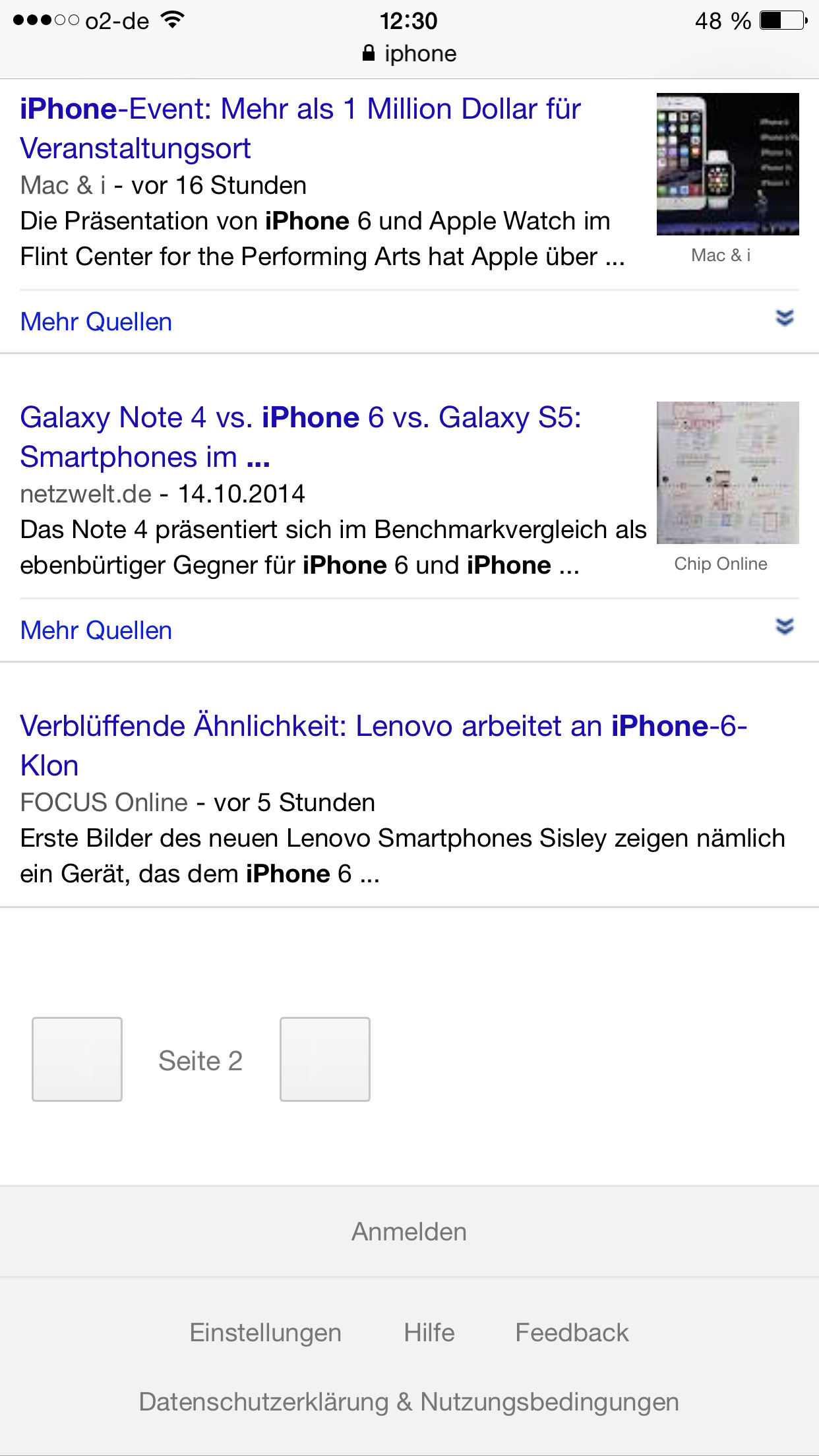Tap the iphone address bar

[409, 53]
